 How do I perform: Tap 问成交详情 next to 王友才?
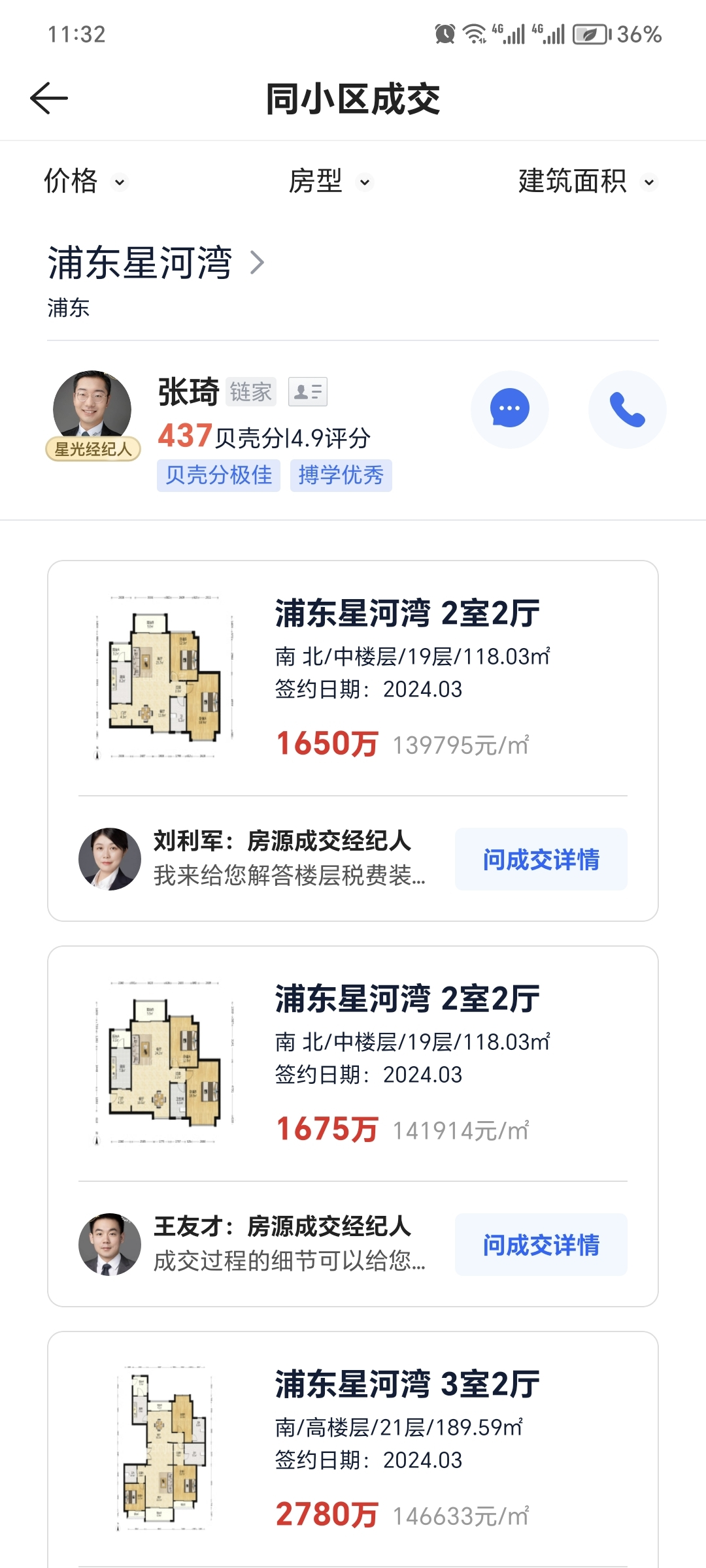541,1245
